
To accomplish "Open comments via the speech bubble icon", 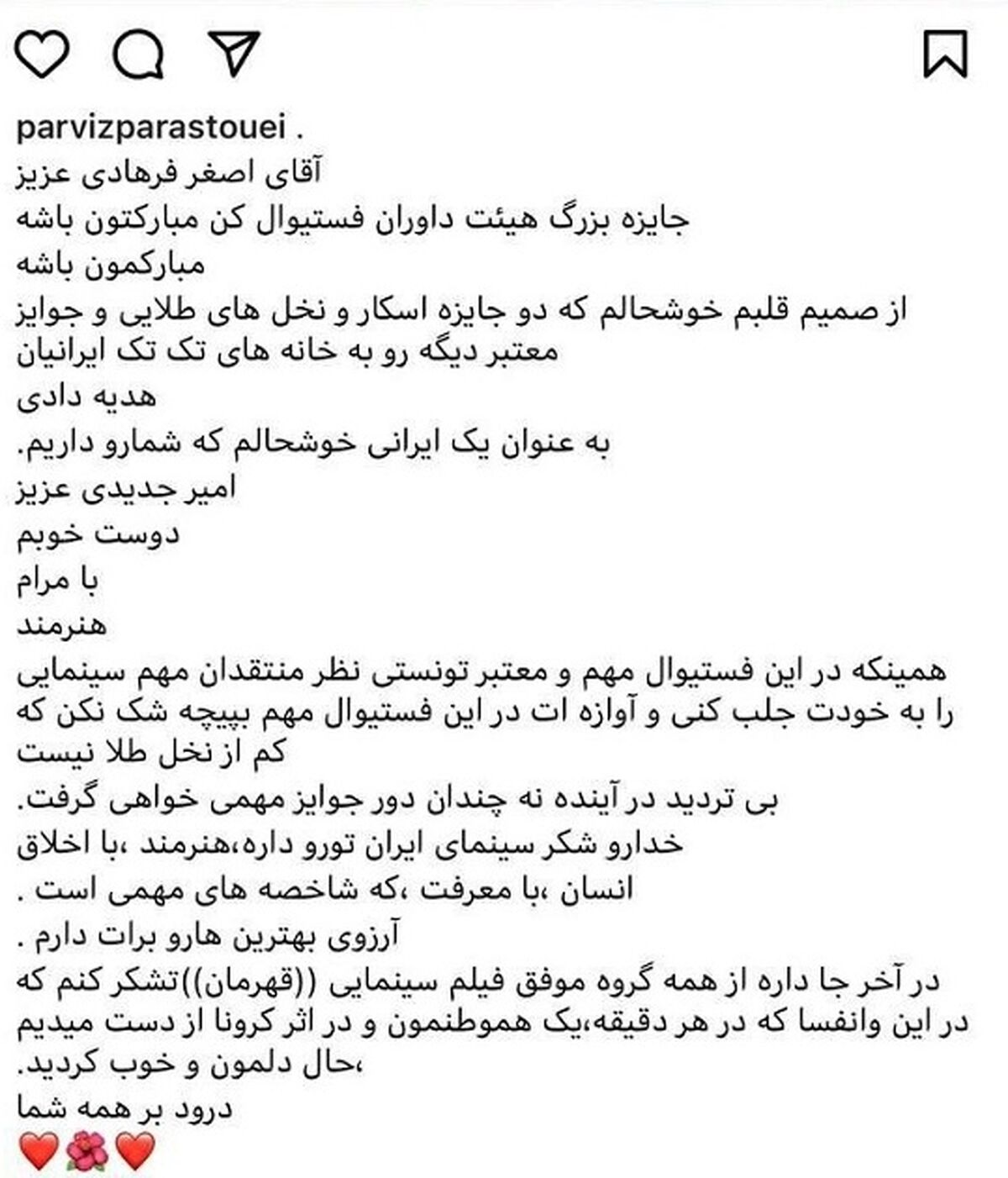I will (138, 54).
